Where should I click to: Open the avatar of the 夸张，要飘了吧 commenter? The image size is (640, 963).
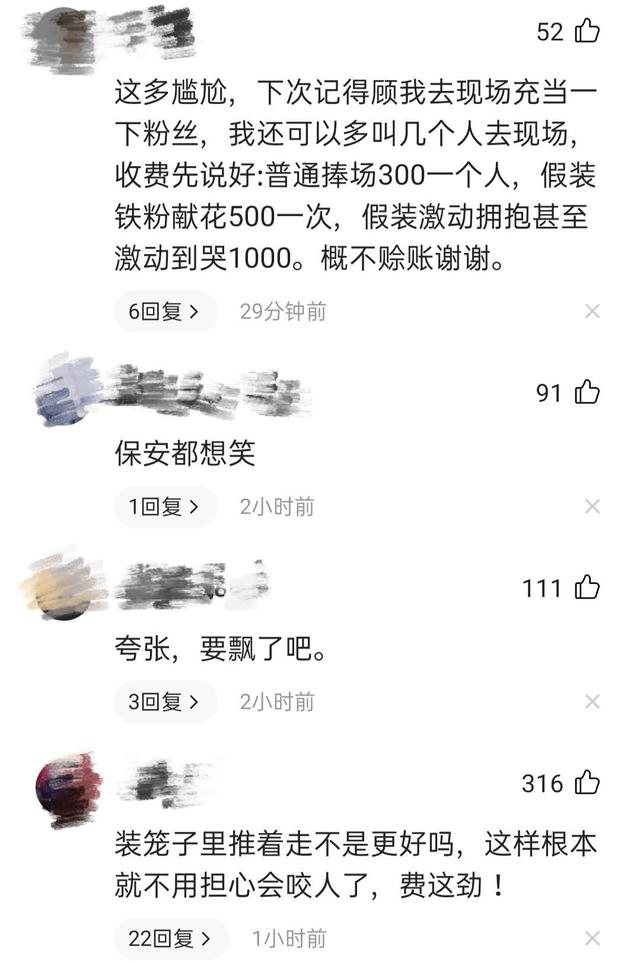pyautogui.click(x=65, y=588)
